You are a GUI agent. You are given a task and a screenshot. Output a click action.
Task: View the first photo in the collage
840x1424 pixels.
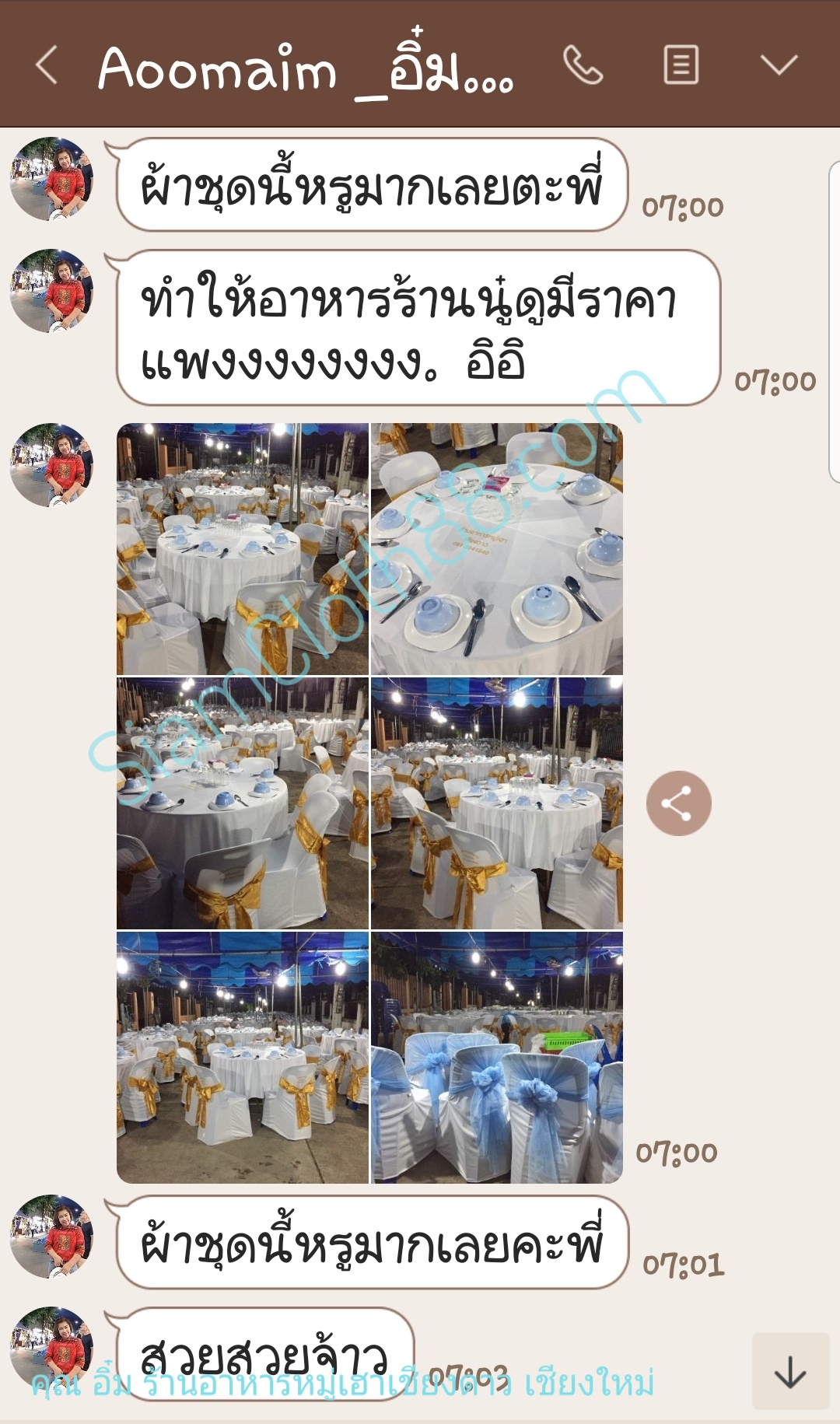tap(242, 549)
